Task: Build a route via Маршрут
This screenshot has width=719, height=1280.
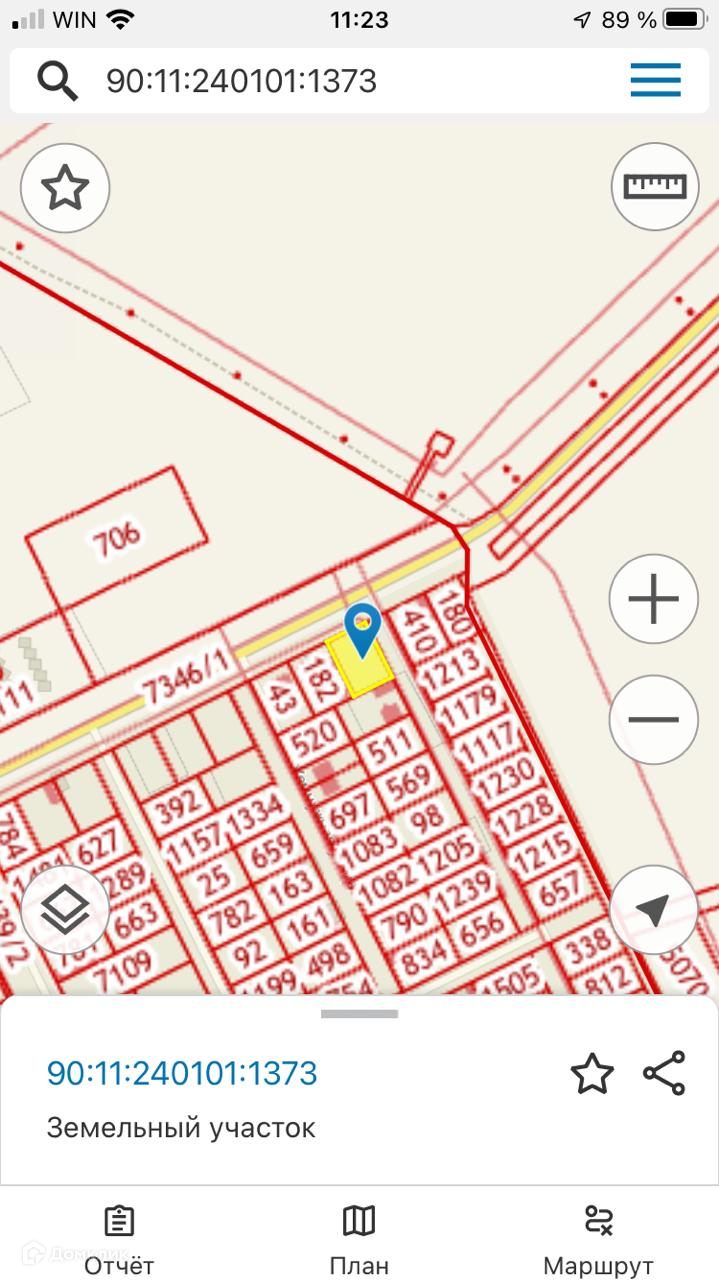Action: [x=598, y=1240]
